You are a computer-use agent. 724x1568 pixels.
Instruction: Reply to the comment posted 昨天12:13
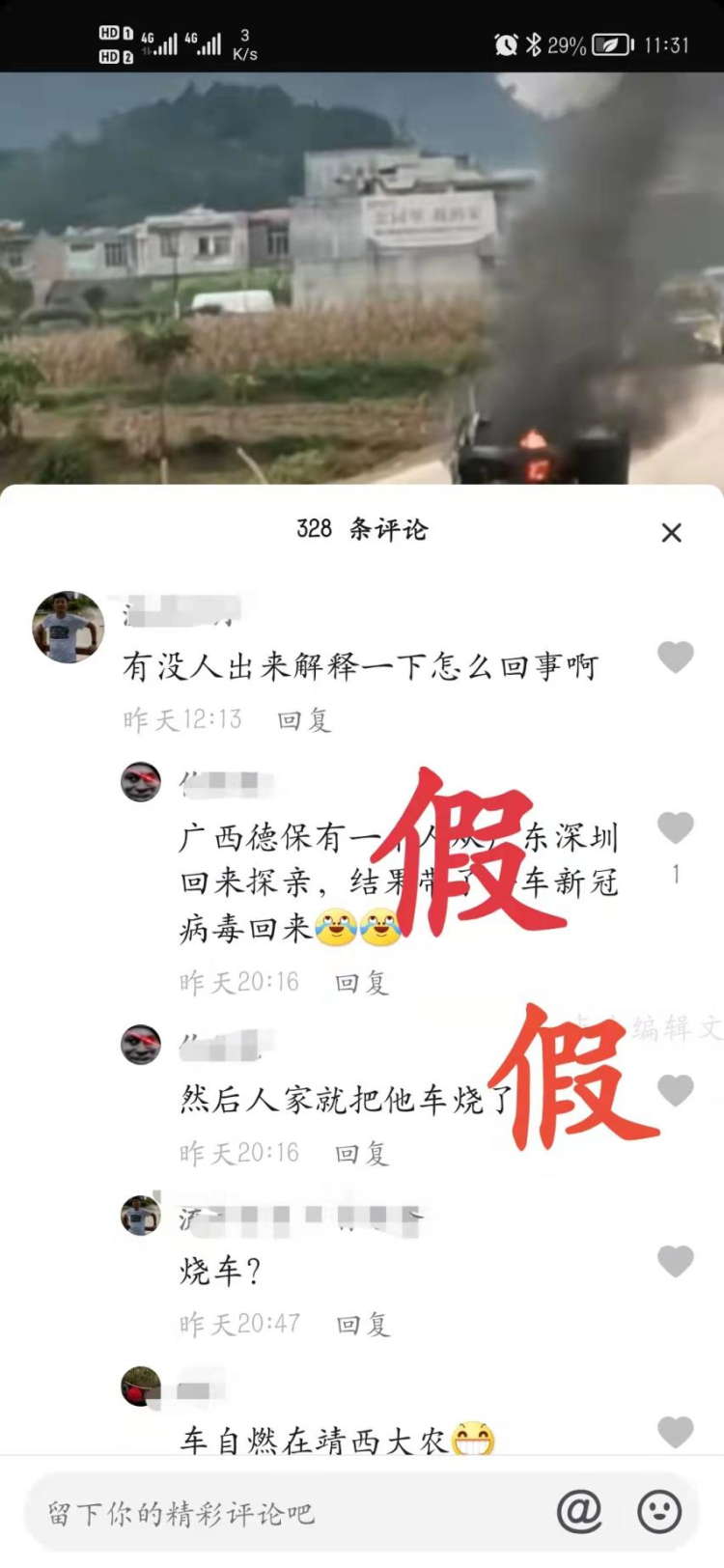click(304, 720)
